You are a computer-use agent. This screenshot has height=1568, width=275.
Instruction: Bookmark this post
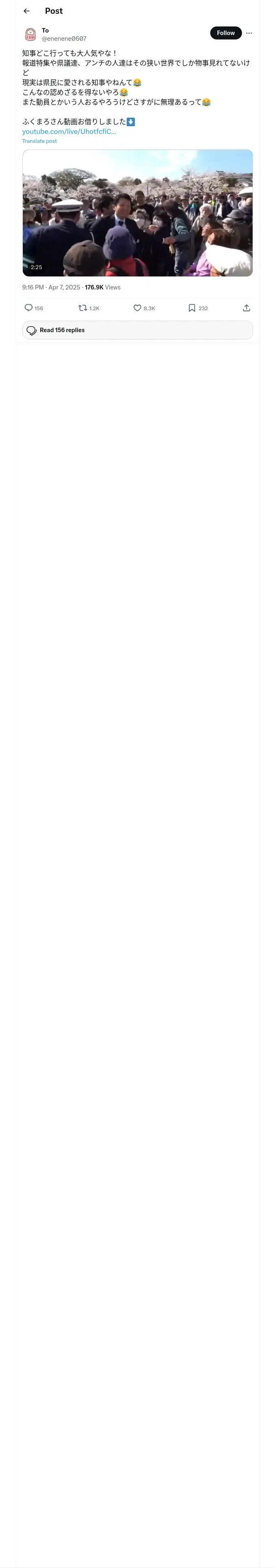[x=192, y=308]
